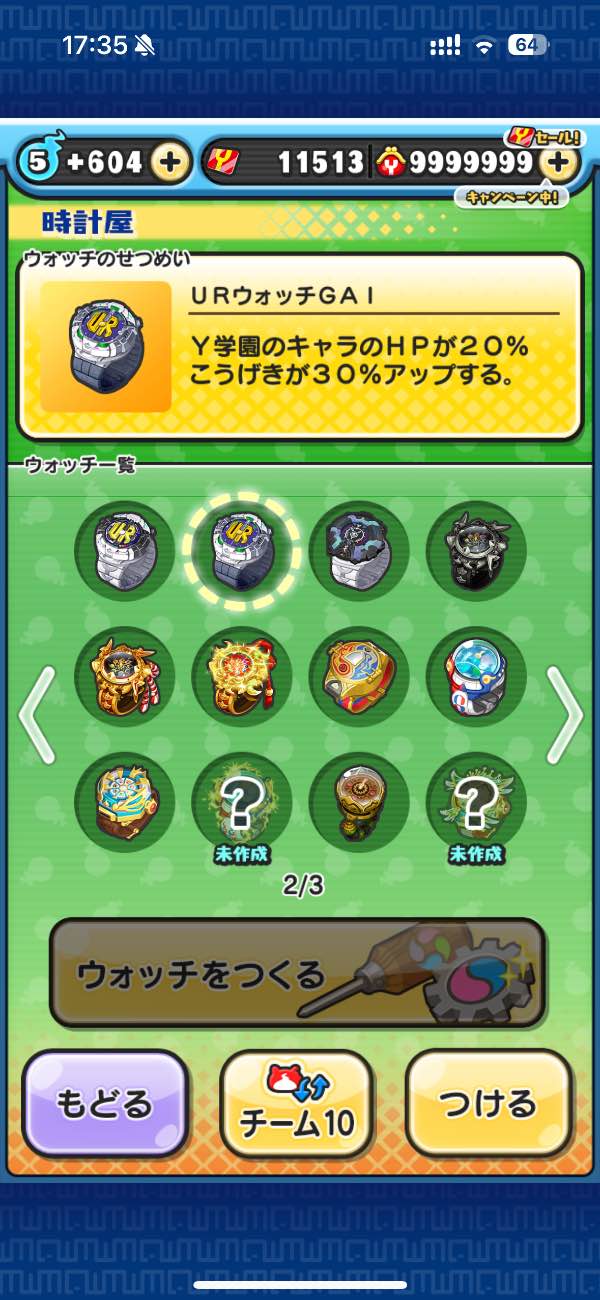
Task: Select the red and gold shield watch
Action: click(x=359, y=677)
